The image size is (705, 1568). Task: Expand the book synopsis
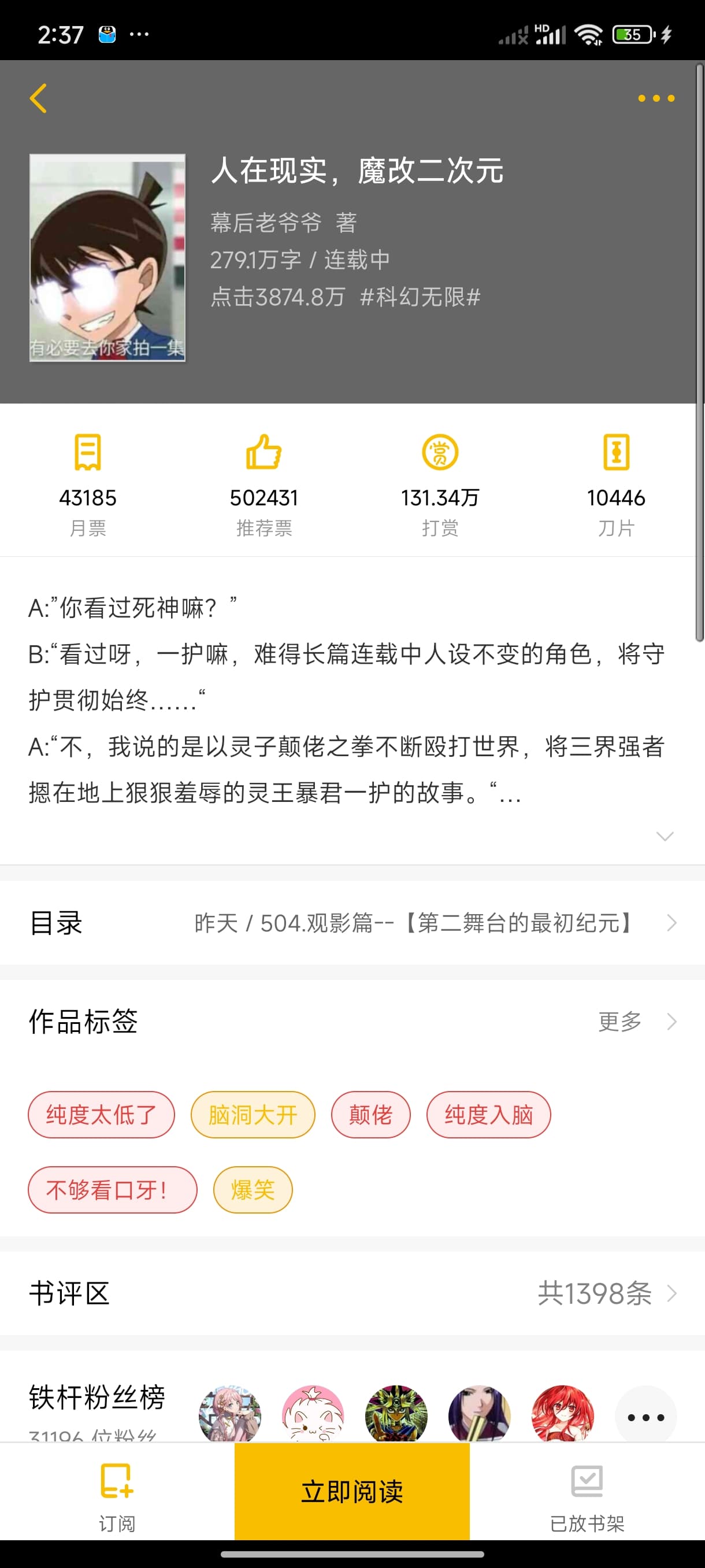point(664,835)
